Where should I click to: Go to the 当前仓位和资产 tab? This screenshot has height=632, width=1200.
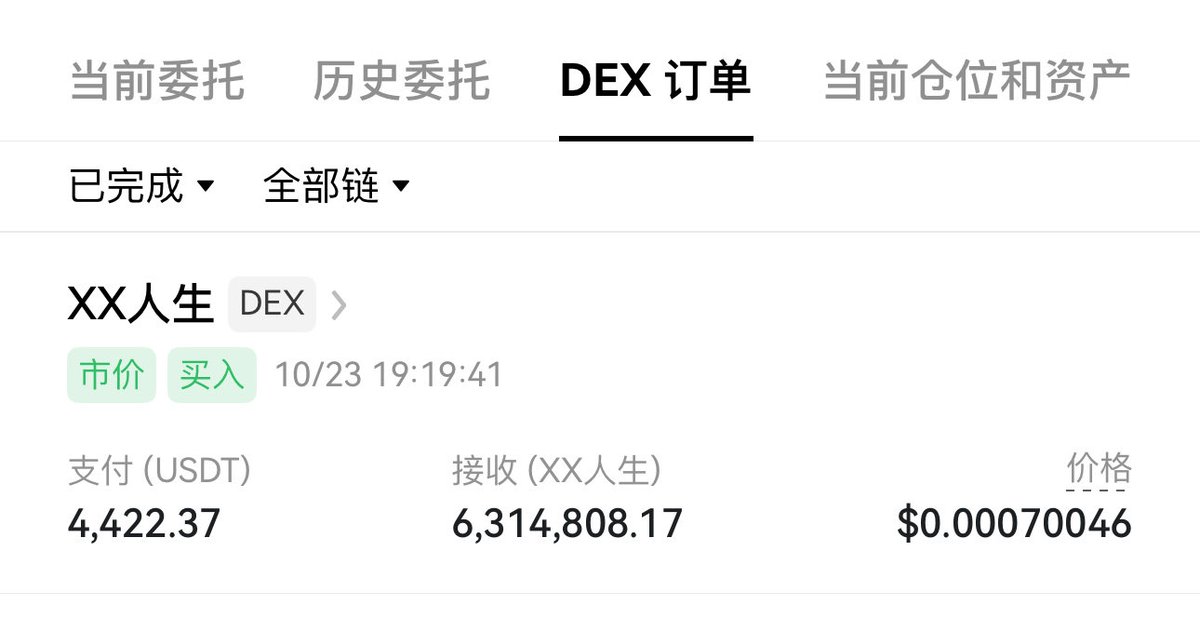[976, 82]
